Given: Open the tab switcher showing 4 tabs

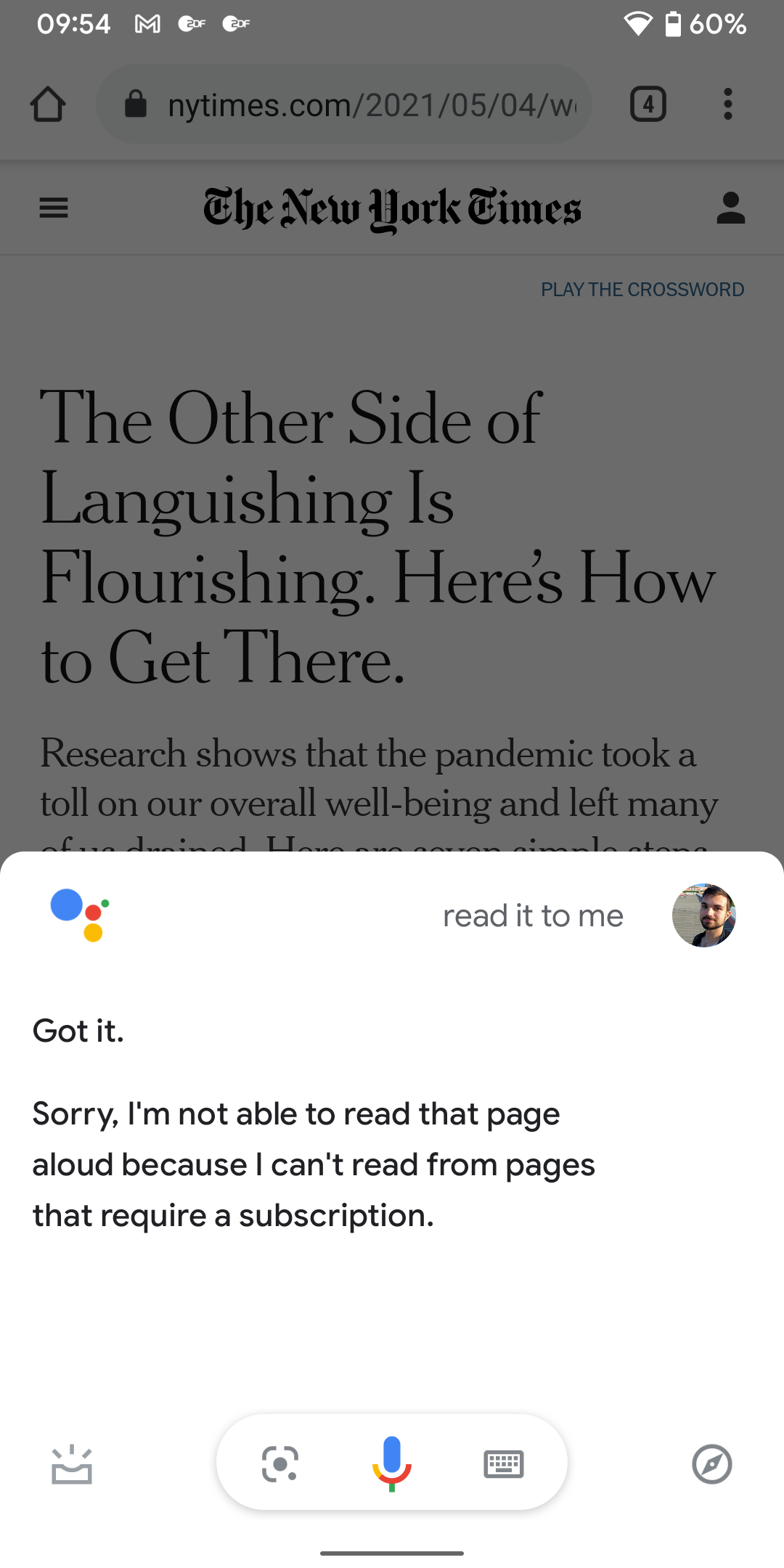Looking at the screenshot, I should (x=648, y=105).
